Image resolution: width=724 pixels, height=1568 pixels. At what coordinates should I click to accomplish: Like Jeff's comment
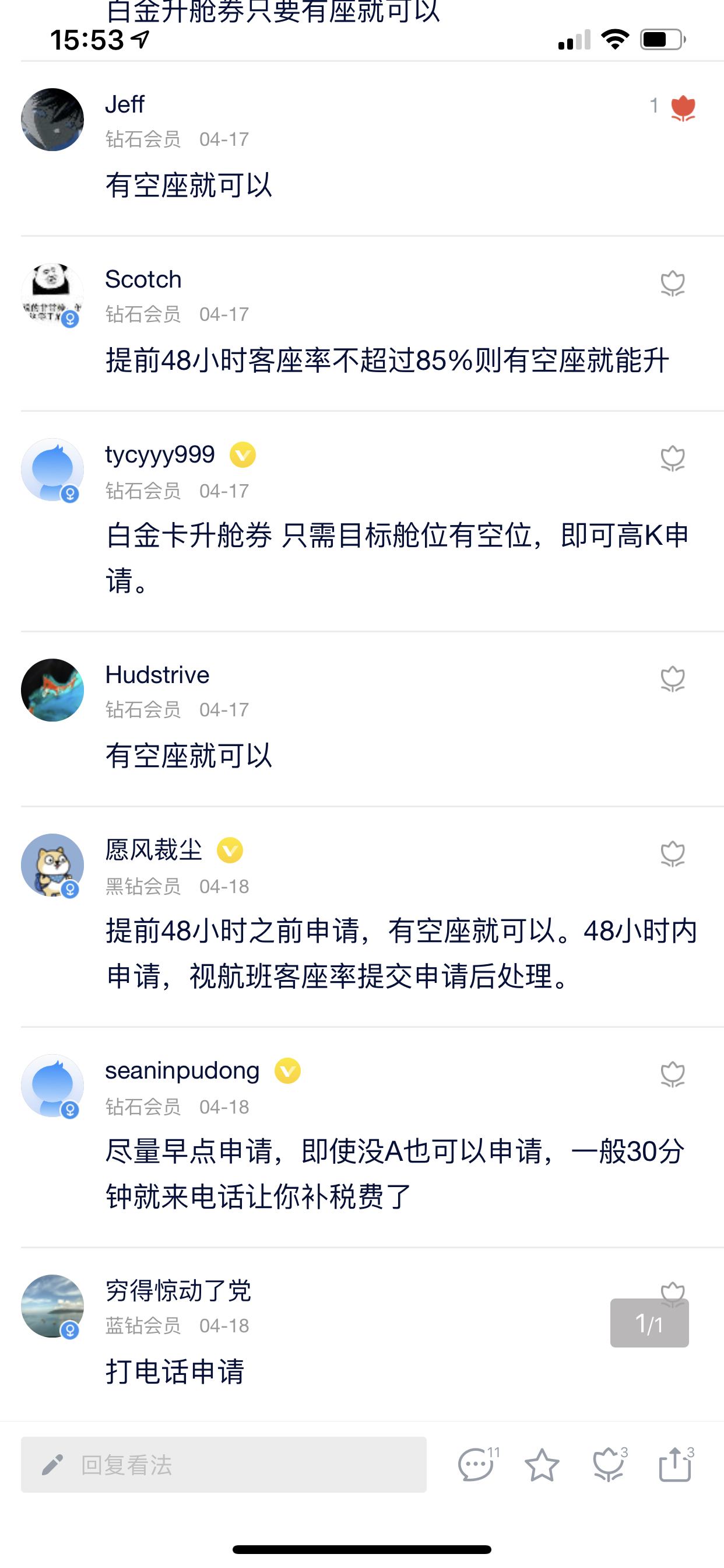tap(682, 108)
